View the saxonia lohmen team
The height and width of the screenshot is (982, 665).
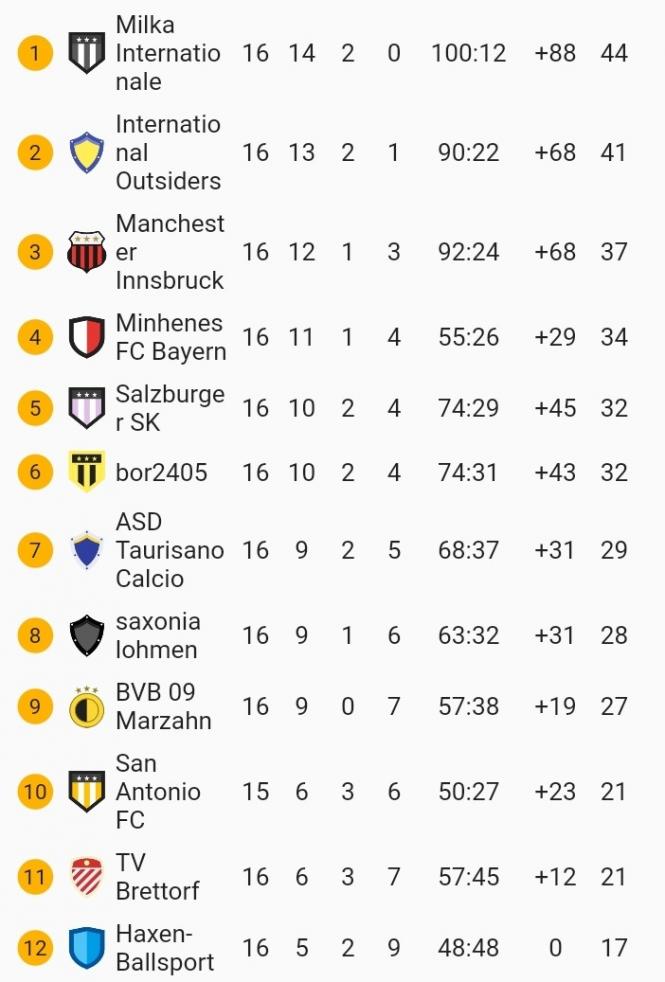tap(158, 635)
